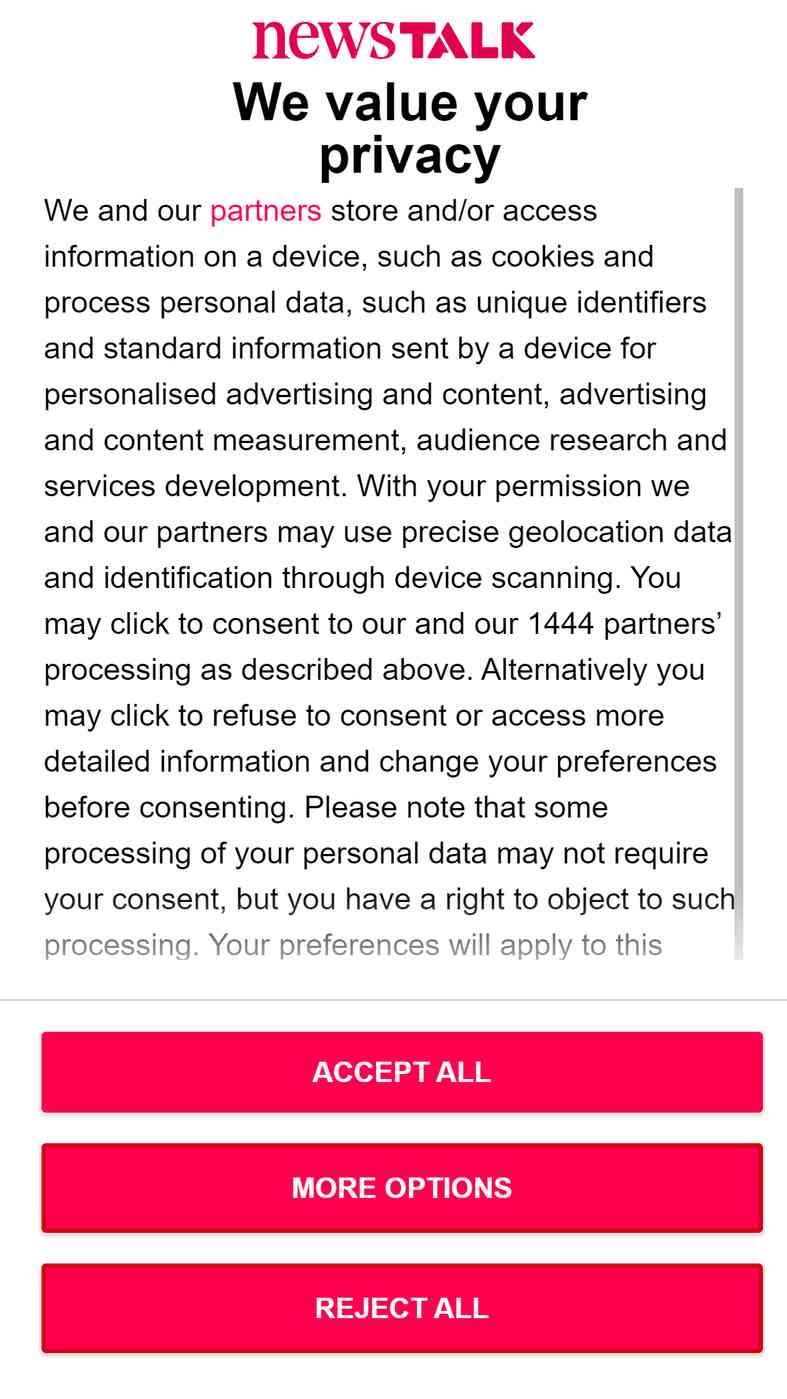
Task: Open More Options for cookie preferences
Action: (x=402, y=1188)
